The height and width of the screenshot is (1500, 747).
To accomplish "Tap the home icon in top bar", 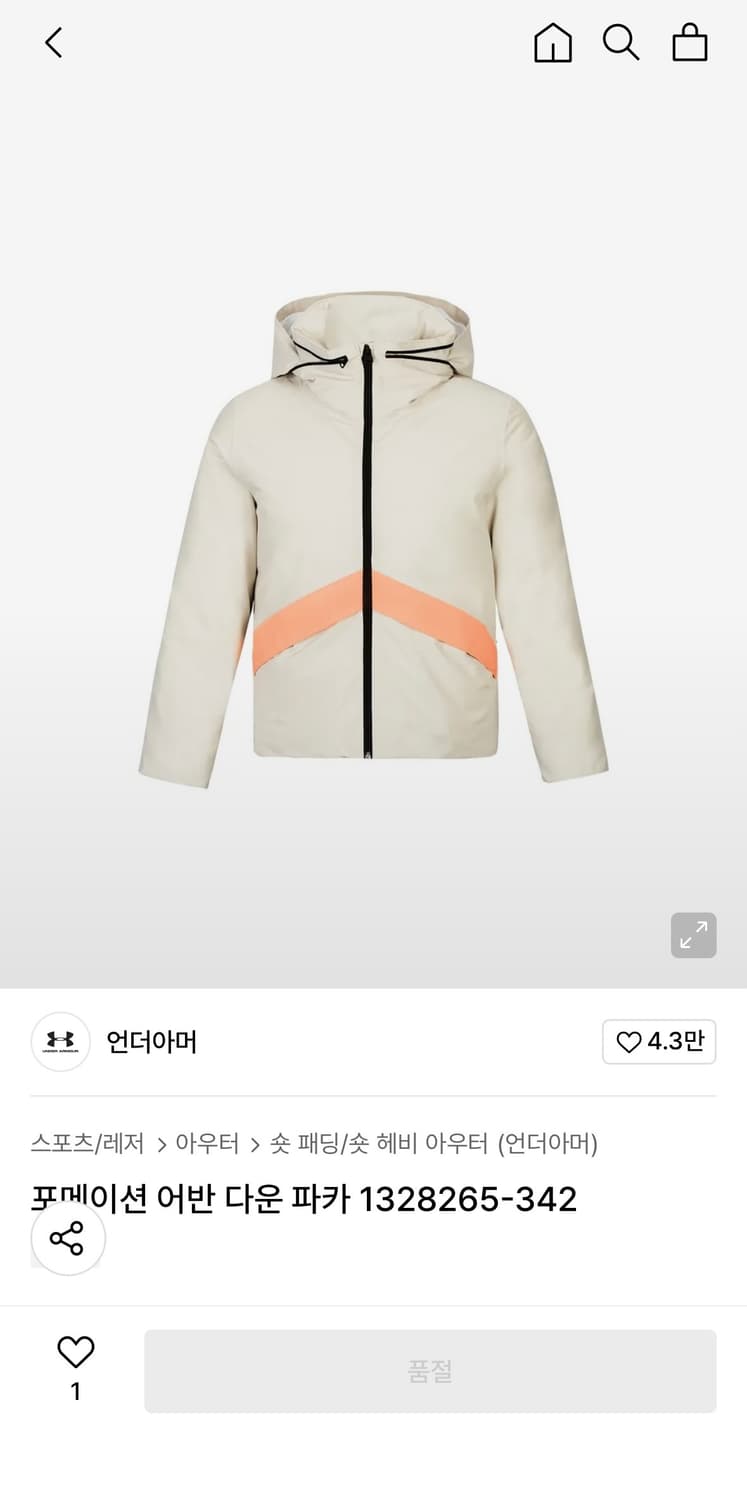I will [552, 43].
